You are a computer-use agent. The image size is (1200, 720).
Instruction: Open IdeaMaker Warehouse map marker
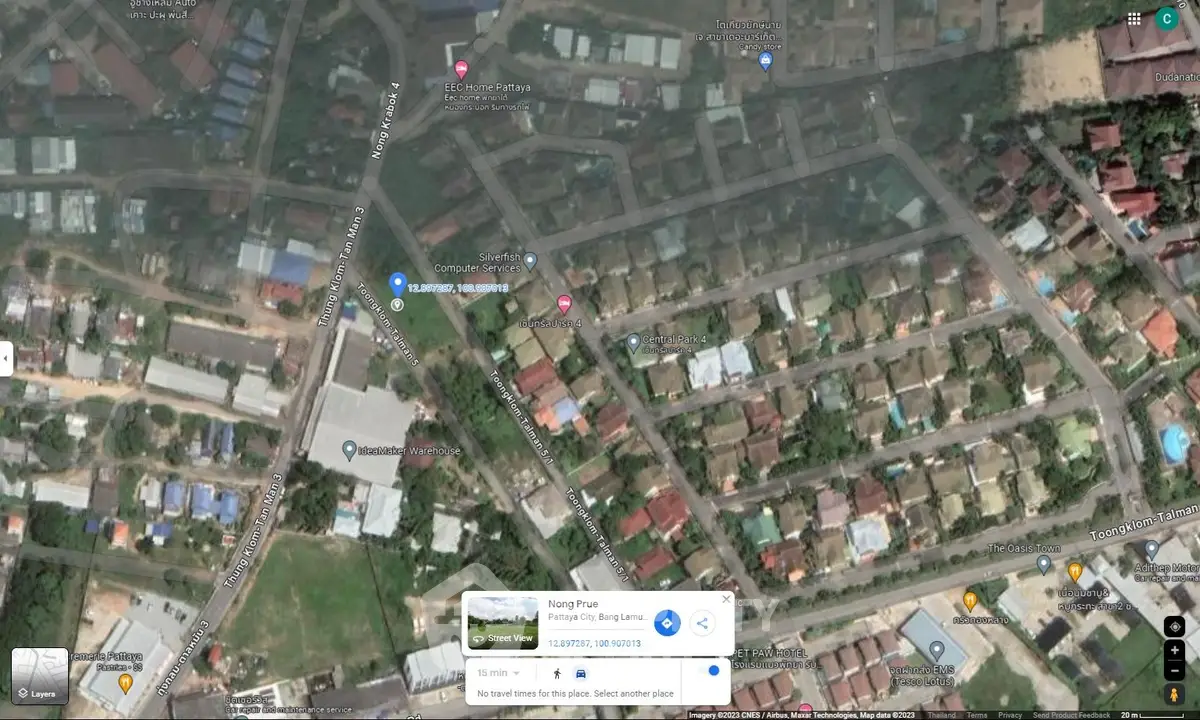click(349, 450)
